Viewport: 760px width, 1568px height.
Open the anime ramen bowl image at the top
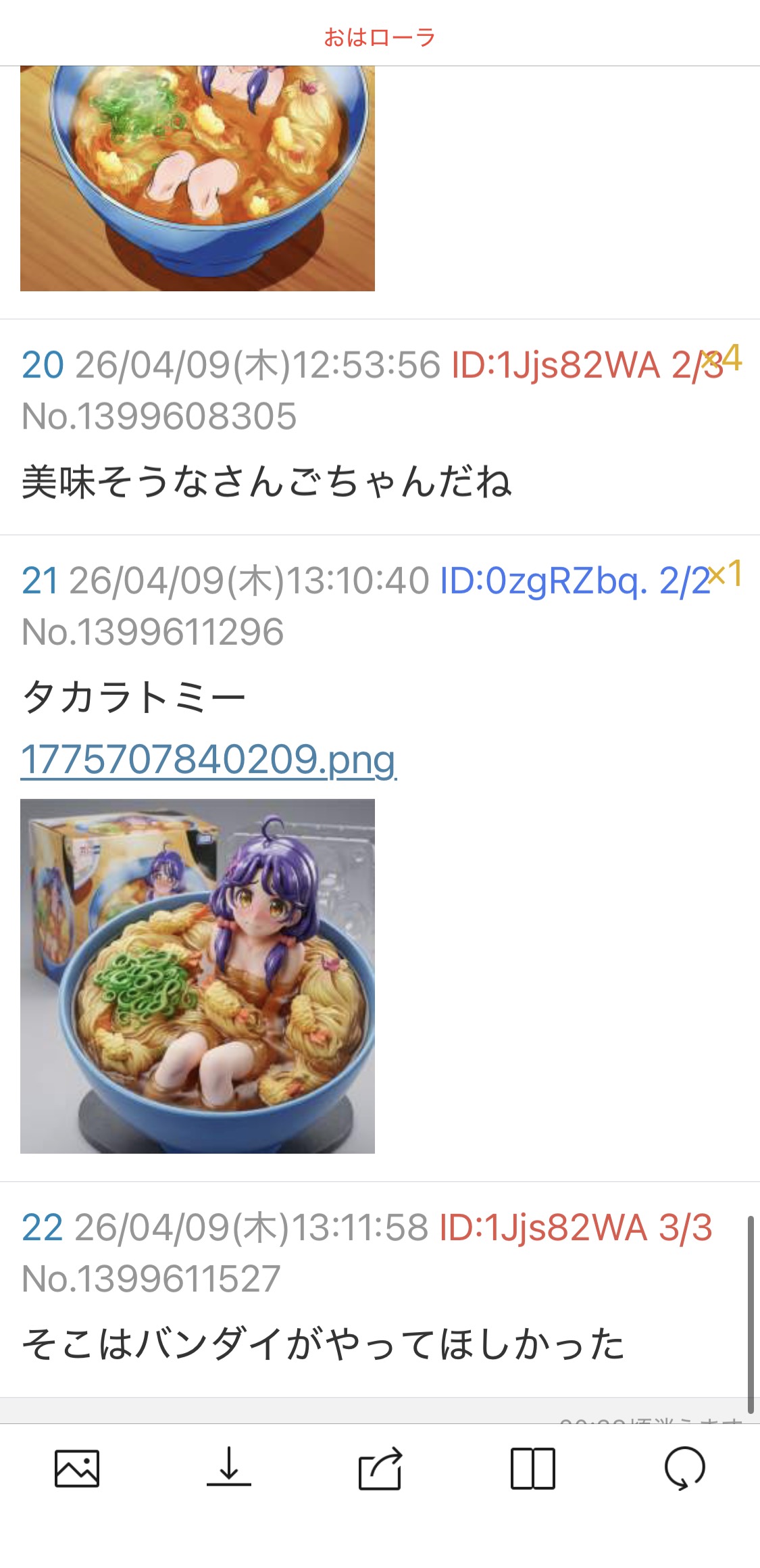tap(197, 178)
